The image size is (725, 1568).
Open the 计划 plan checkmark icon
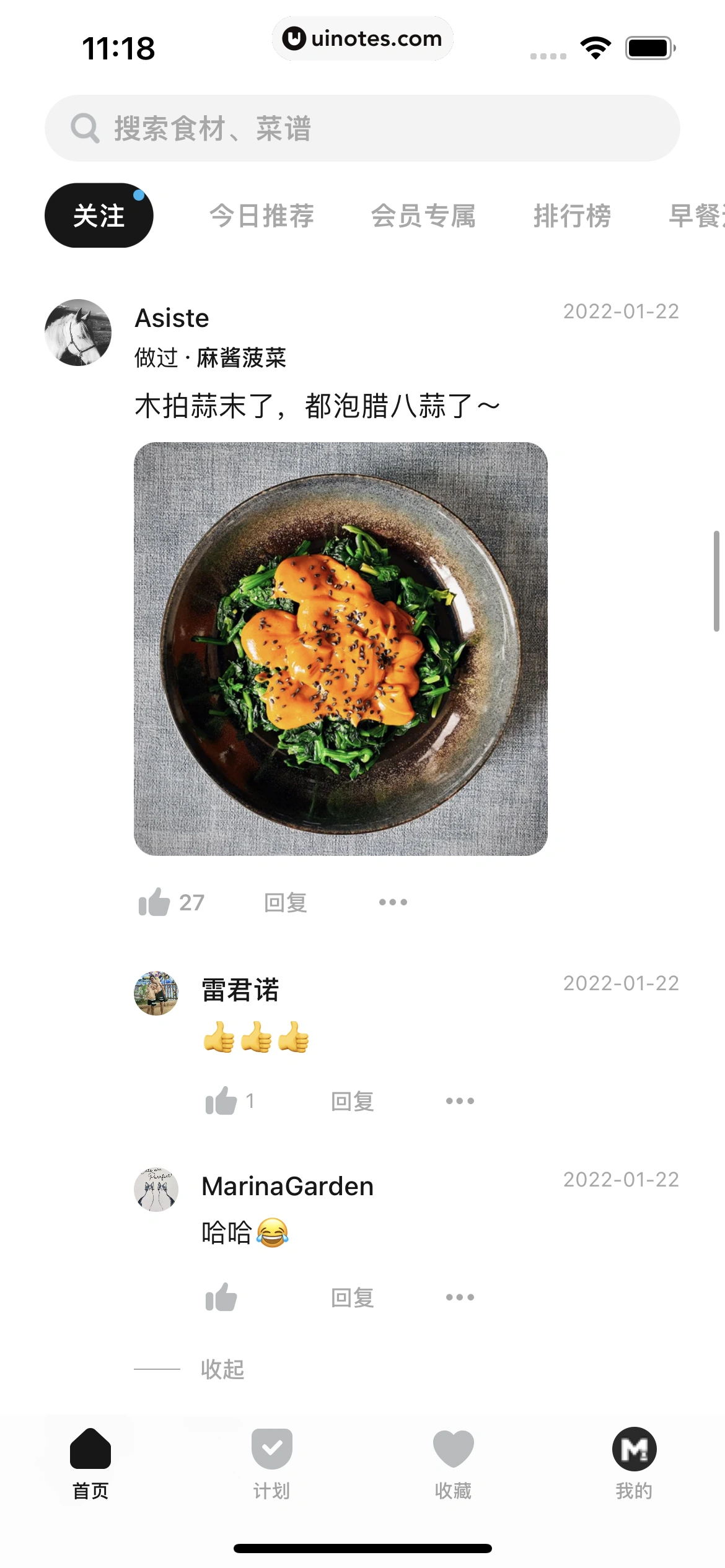point(271,1449)
